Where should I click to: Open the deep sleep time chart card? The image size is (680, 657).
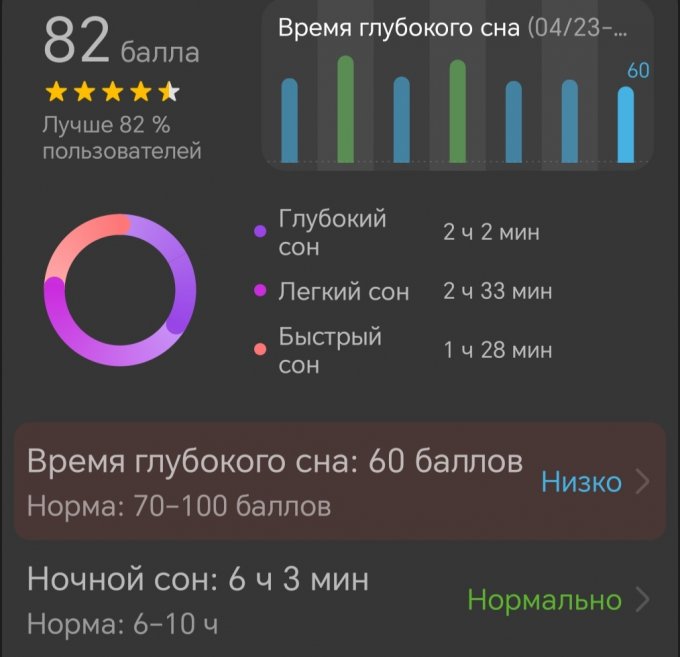pyautogui.click(x=458, y=90)
